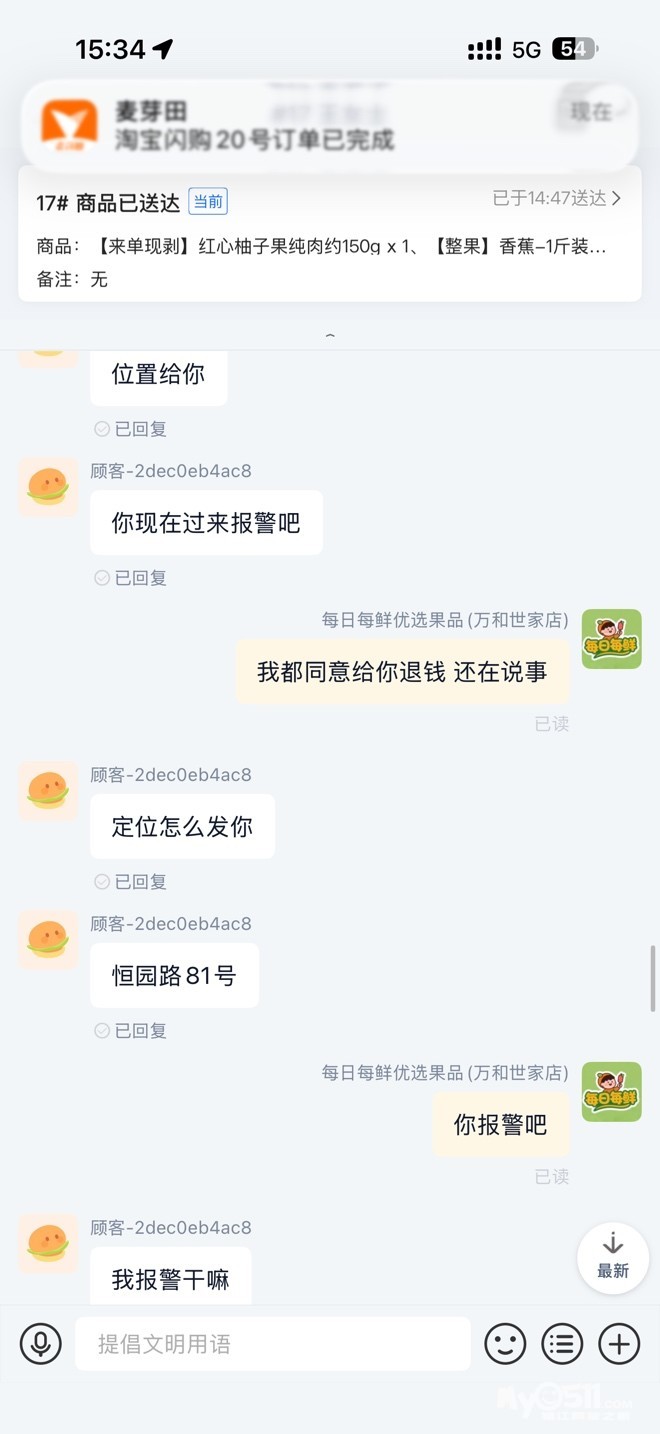The image size is (660, 1434).
Task: Open the plus attachments menu
Action: click(619, 1344)
